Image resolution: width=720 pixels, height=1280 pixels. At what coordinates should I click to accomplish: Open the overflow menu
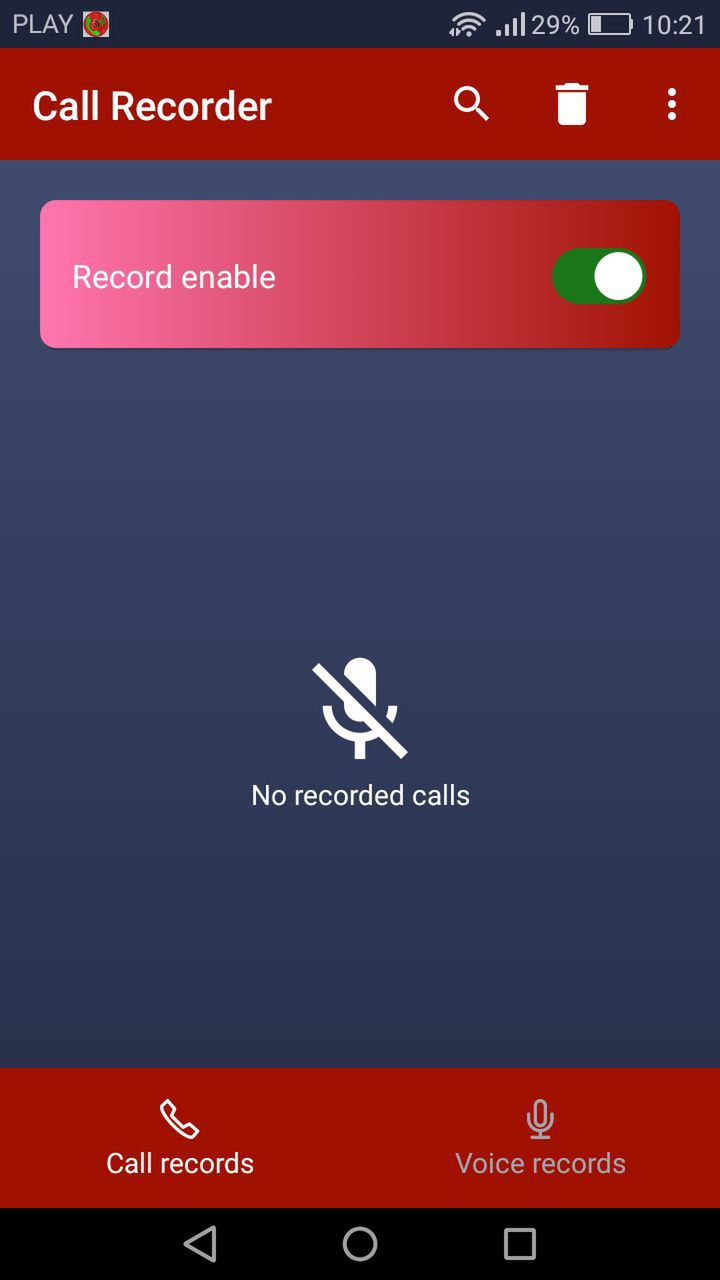(x=672, y=104)
